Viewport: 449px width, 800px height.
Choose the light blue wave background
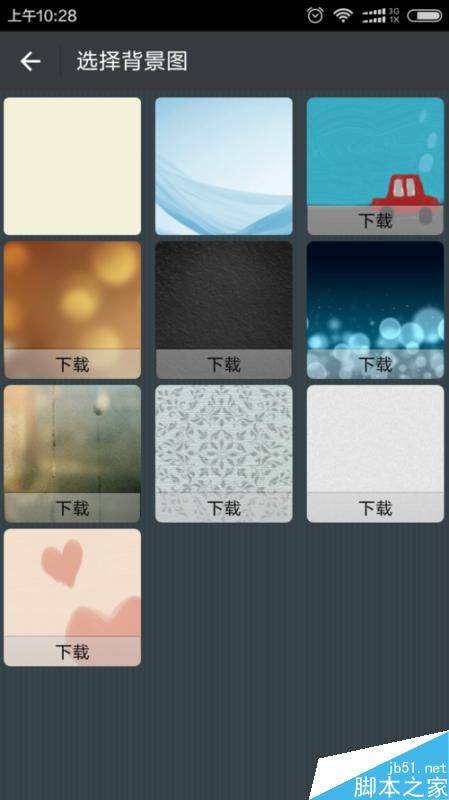pyautogui.click(x=224, y=166)
